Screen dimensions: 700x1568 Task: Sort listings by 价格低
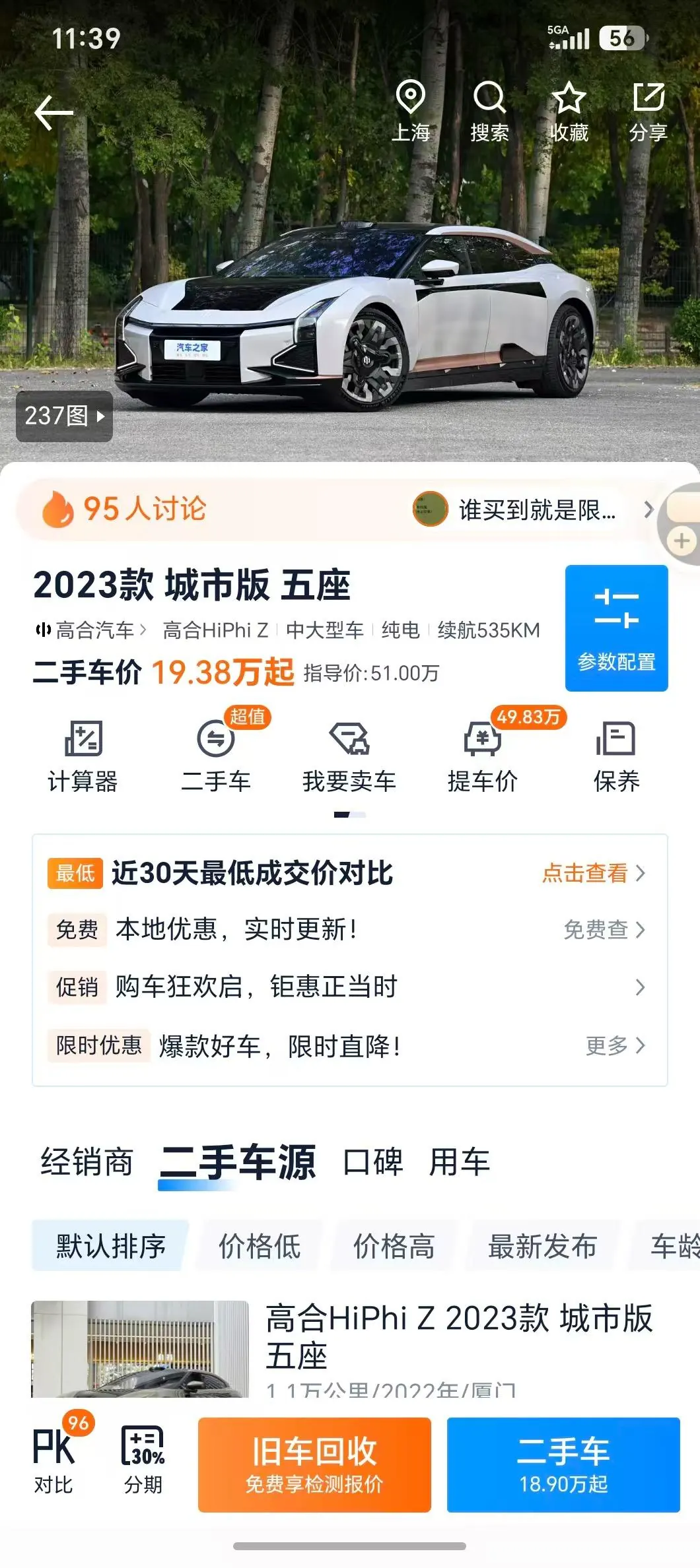(260, 1246)
